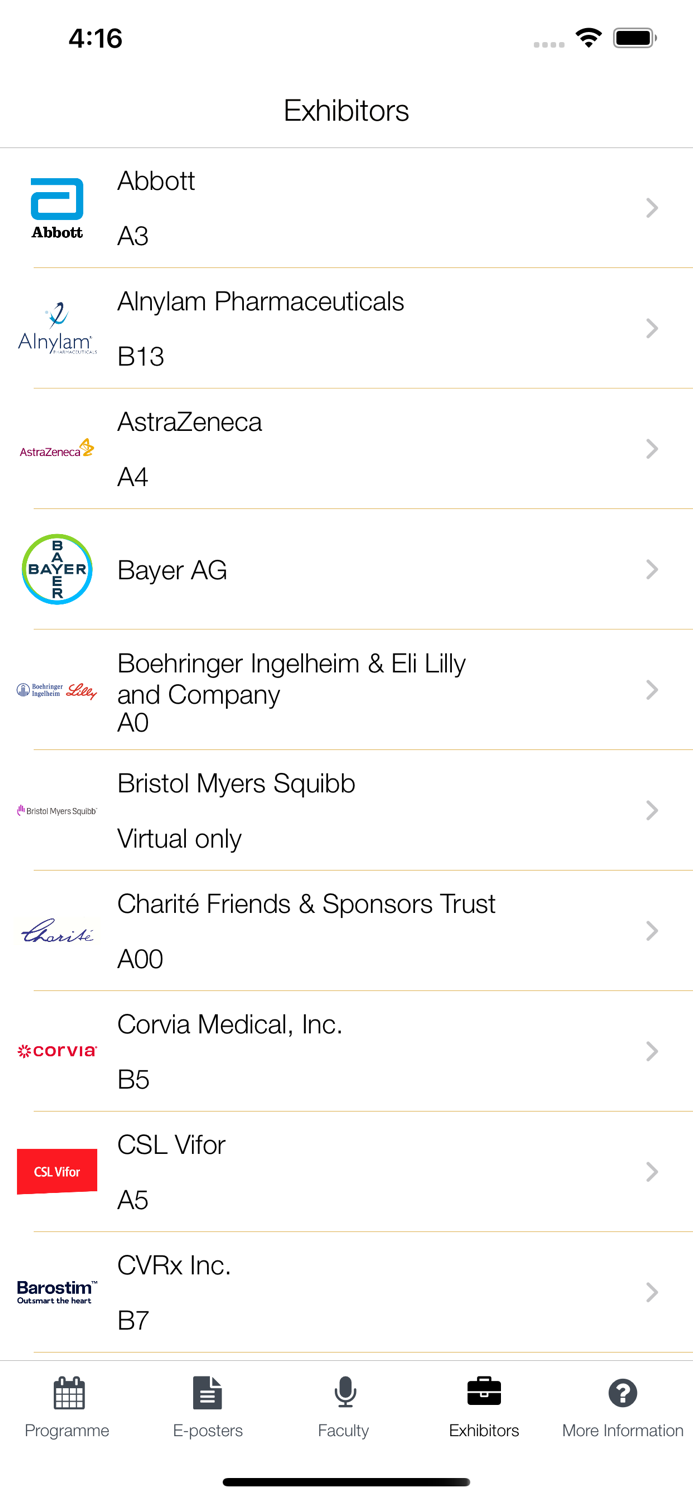Open the CVRx Inc. exhibitor row
The width and height of the screenshot is (693, 1500).
coord(346,1292)
